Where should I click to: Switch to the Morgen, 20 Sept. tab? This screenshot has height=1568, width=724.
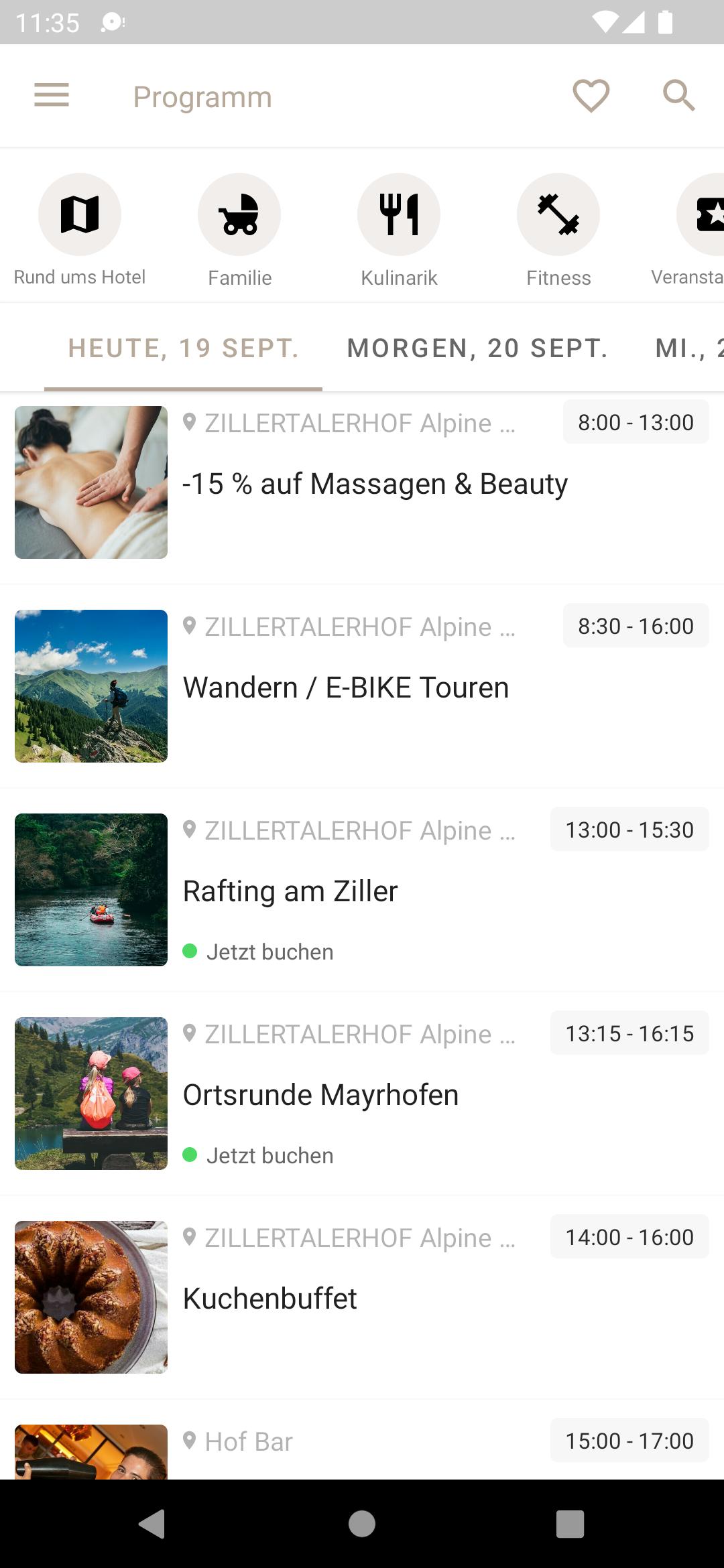click(477, 348)
